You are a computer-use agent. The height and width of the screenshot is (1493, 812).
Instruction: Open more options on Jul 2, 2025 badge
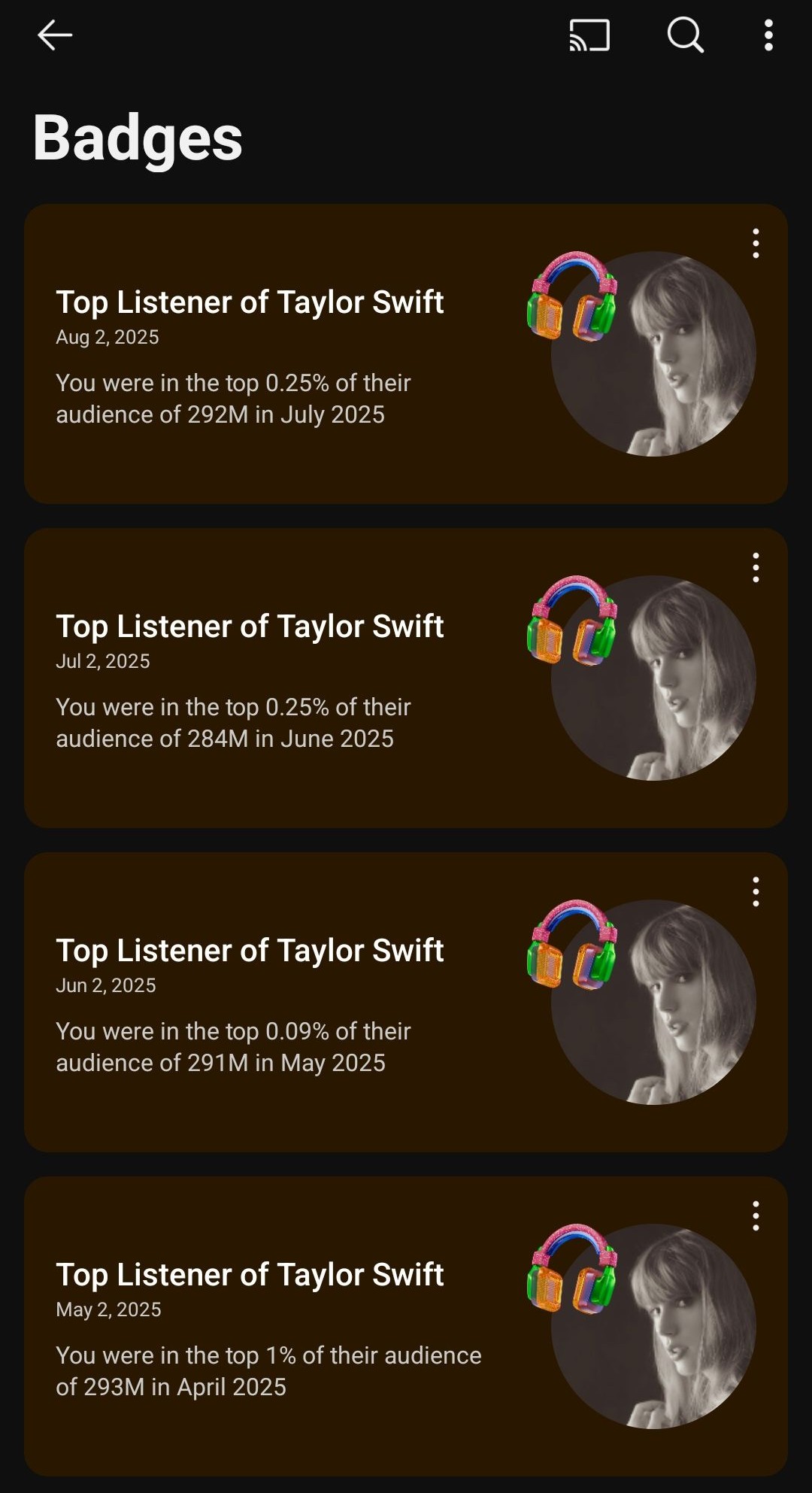click(x=756, y=568)
